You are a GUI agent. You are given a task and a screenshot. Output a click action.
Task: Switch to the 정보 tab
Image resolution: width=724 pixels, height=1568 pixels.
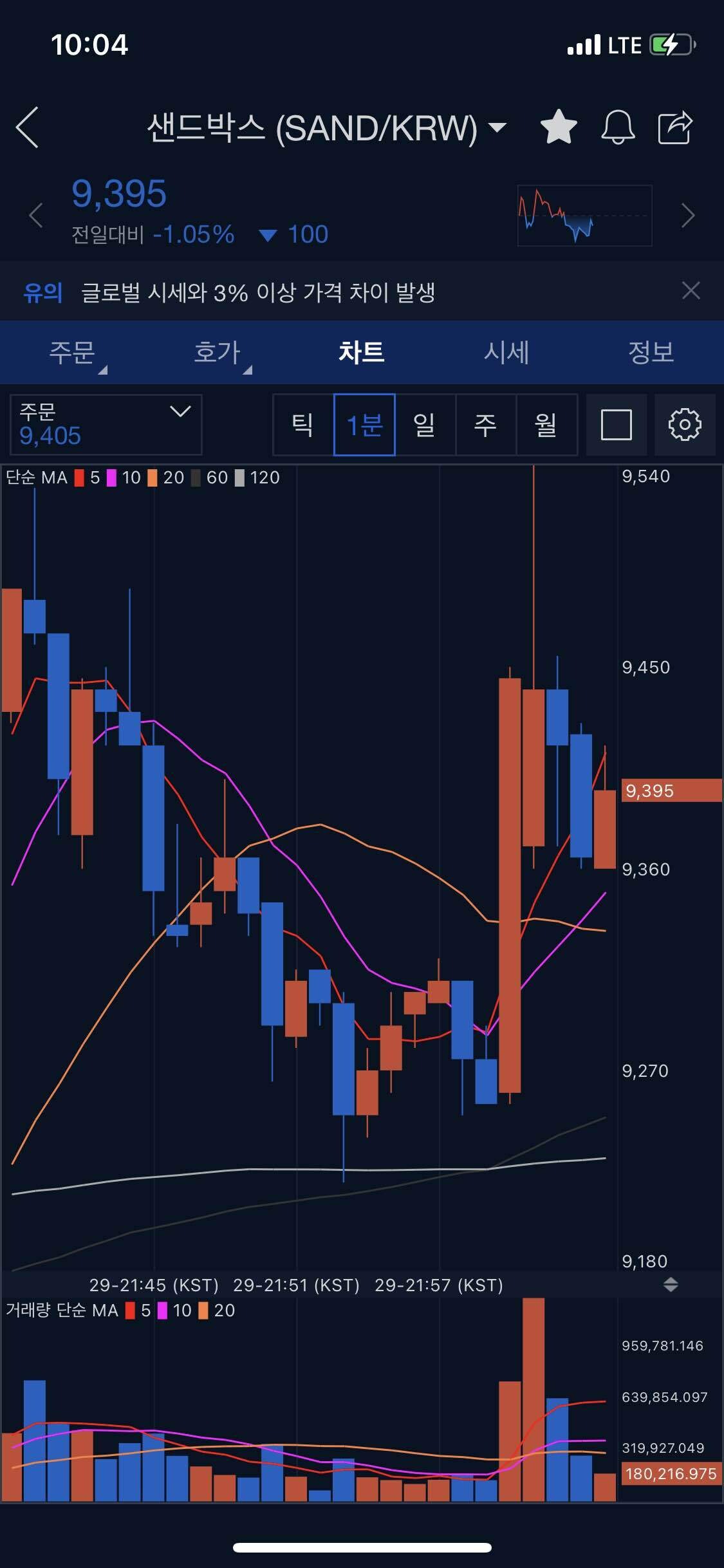[x=651, y=352]
